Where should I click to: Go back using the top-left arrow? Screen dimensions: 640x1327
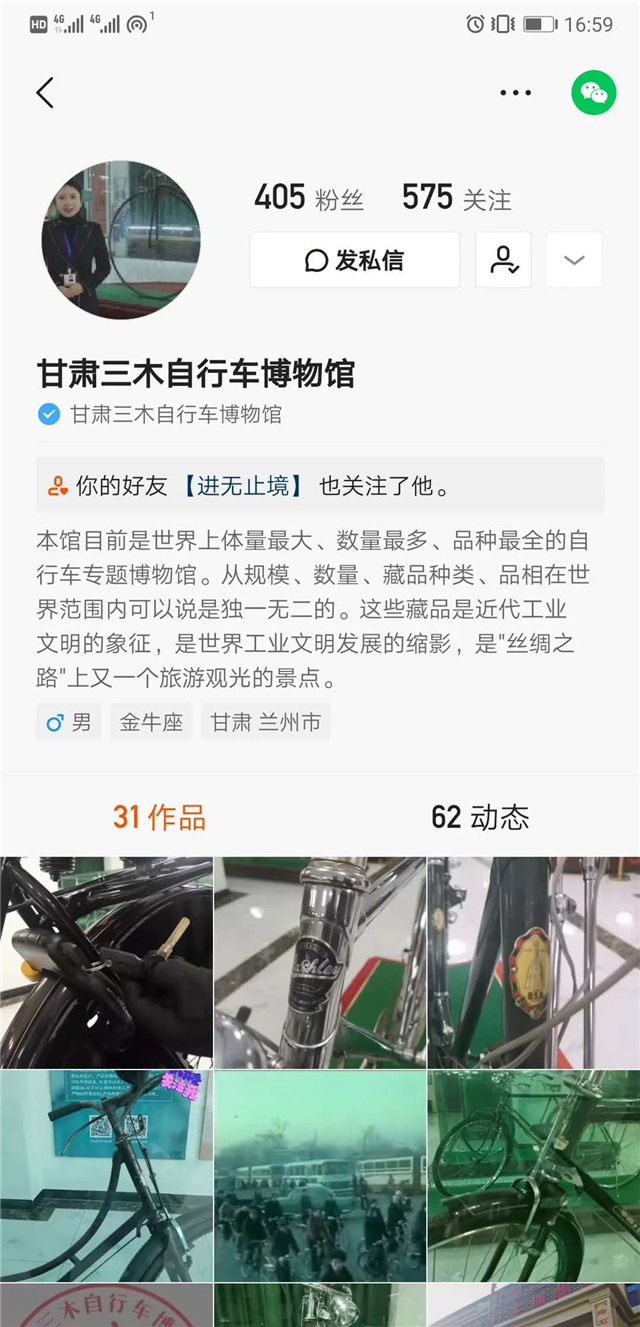tap(45, 93)
